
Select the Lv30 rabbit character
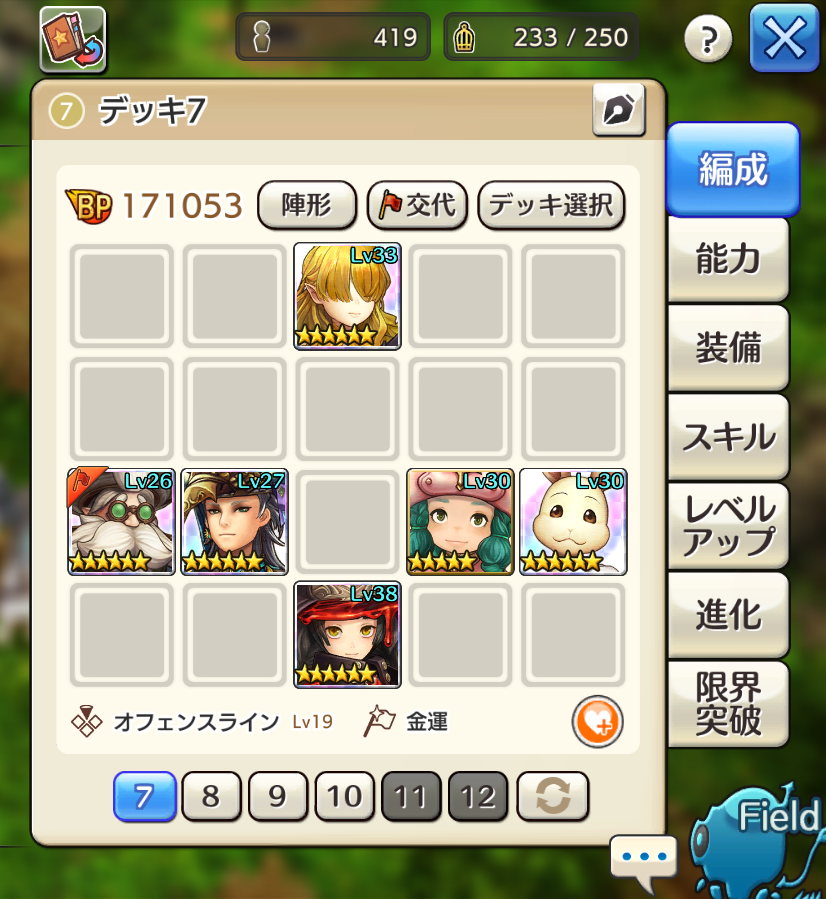point(573,522)
